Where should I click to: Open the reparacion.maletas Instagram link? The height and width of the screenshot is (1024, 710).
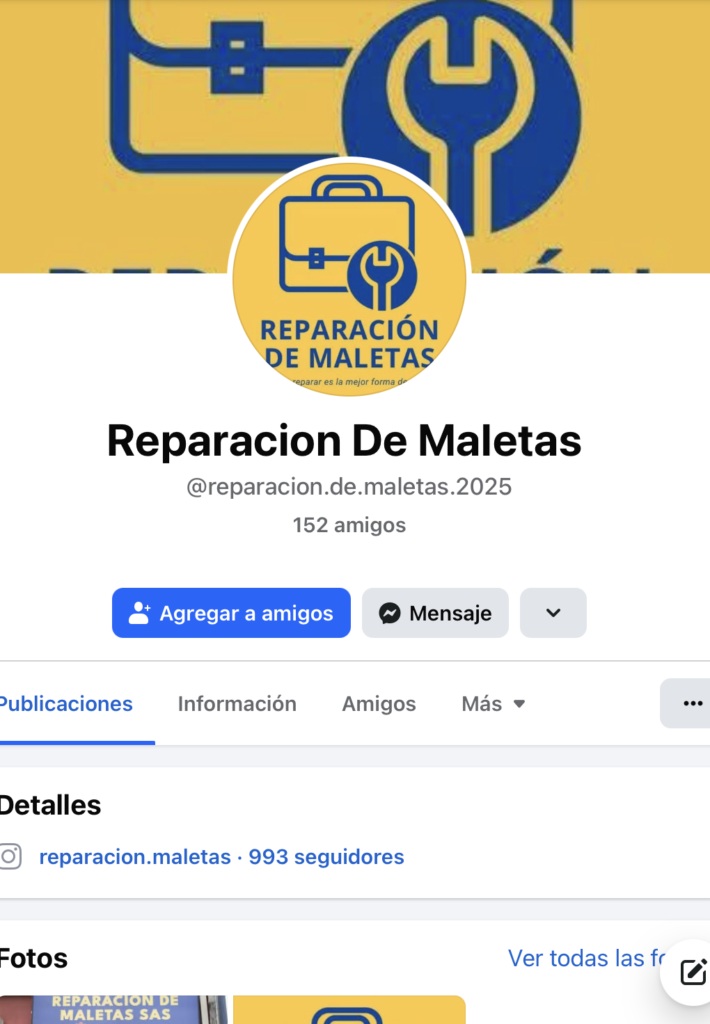pyautogui.click(x=135, y=857)
